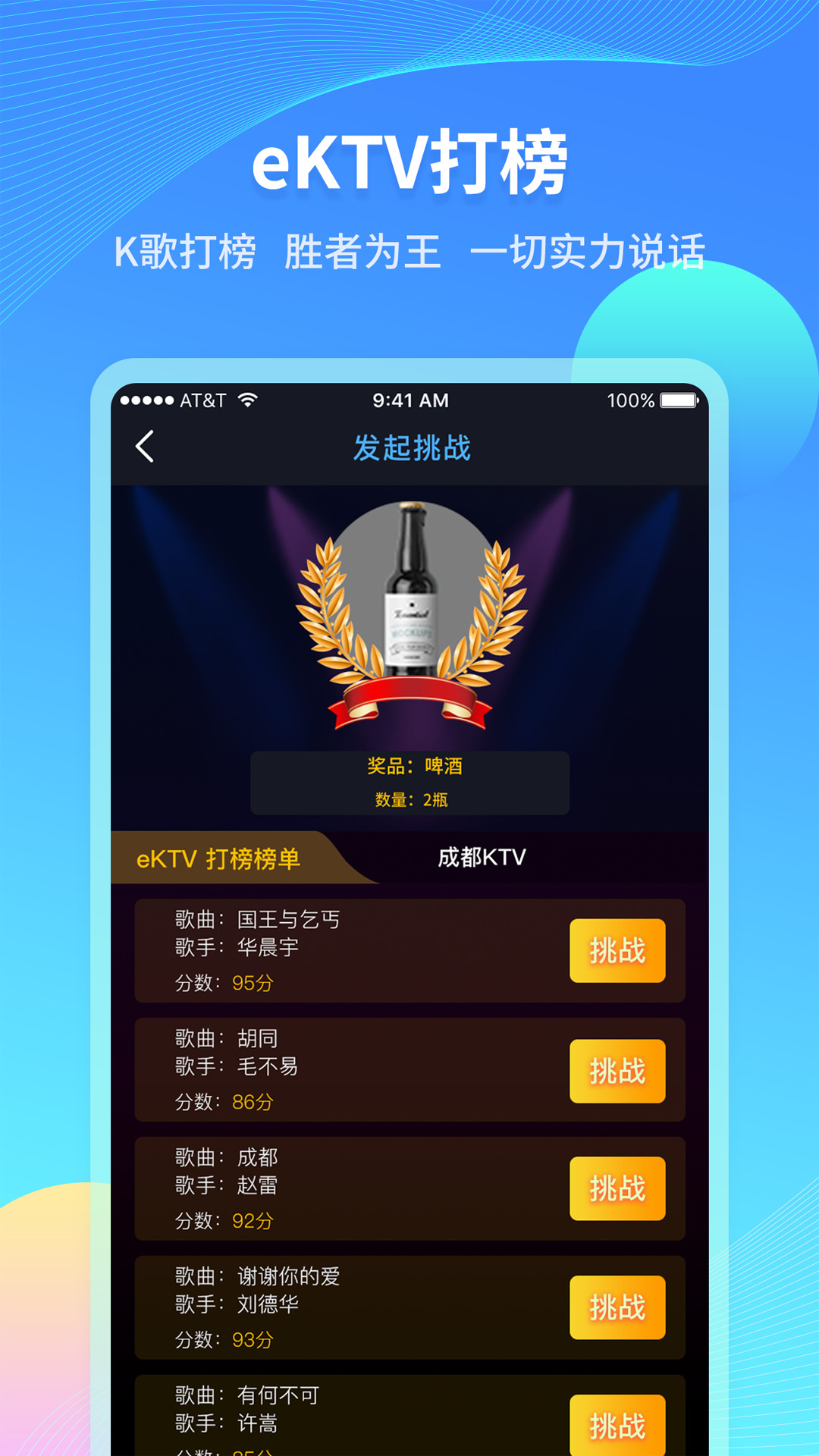The height and width of the screenshot is (1456, 819).
Task: Tap the AT&T carrier label
Action: coord(201,400)
